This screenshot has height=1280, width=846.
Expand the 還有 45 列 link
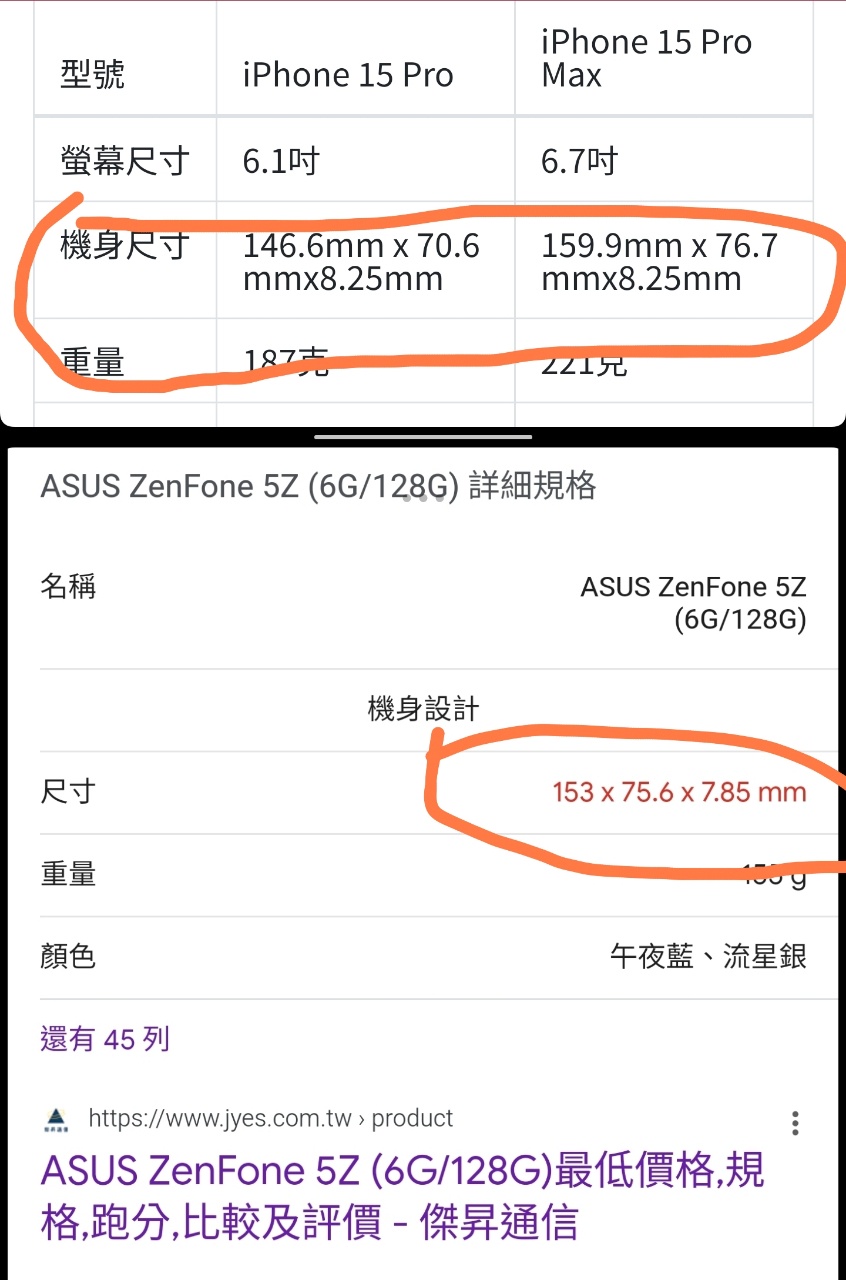[x=105, y=1039]
